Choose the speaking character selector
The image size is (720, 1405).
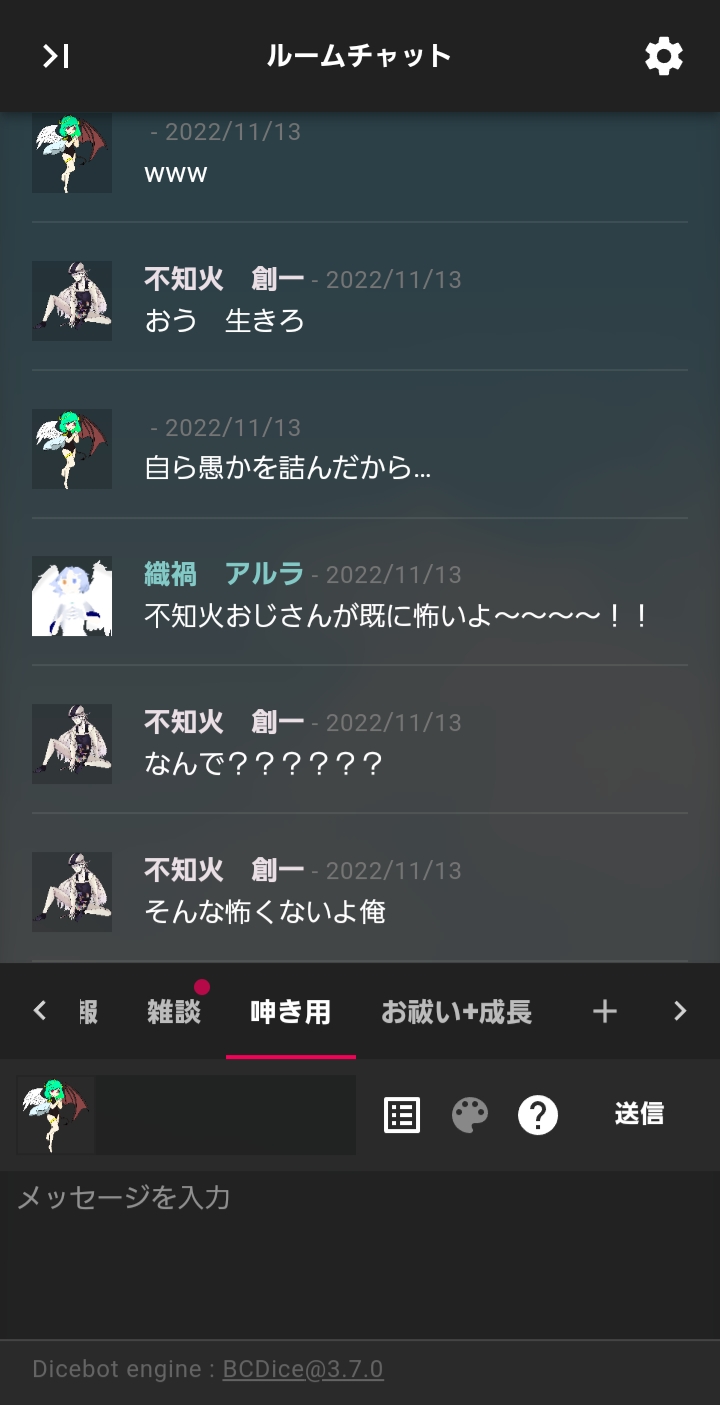coord(186,1114)
